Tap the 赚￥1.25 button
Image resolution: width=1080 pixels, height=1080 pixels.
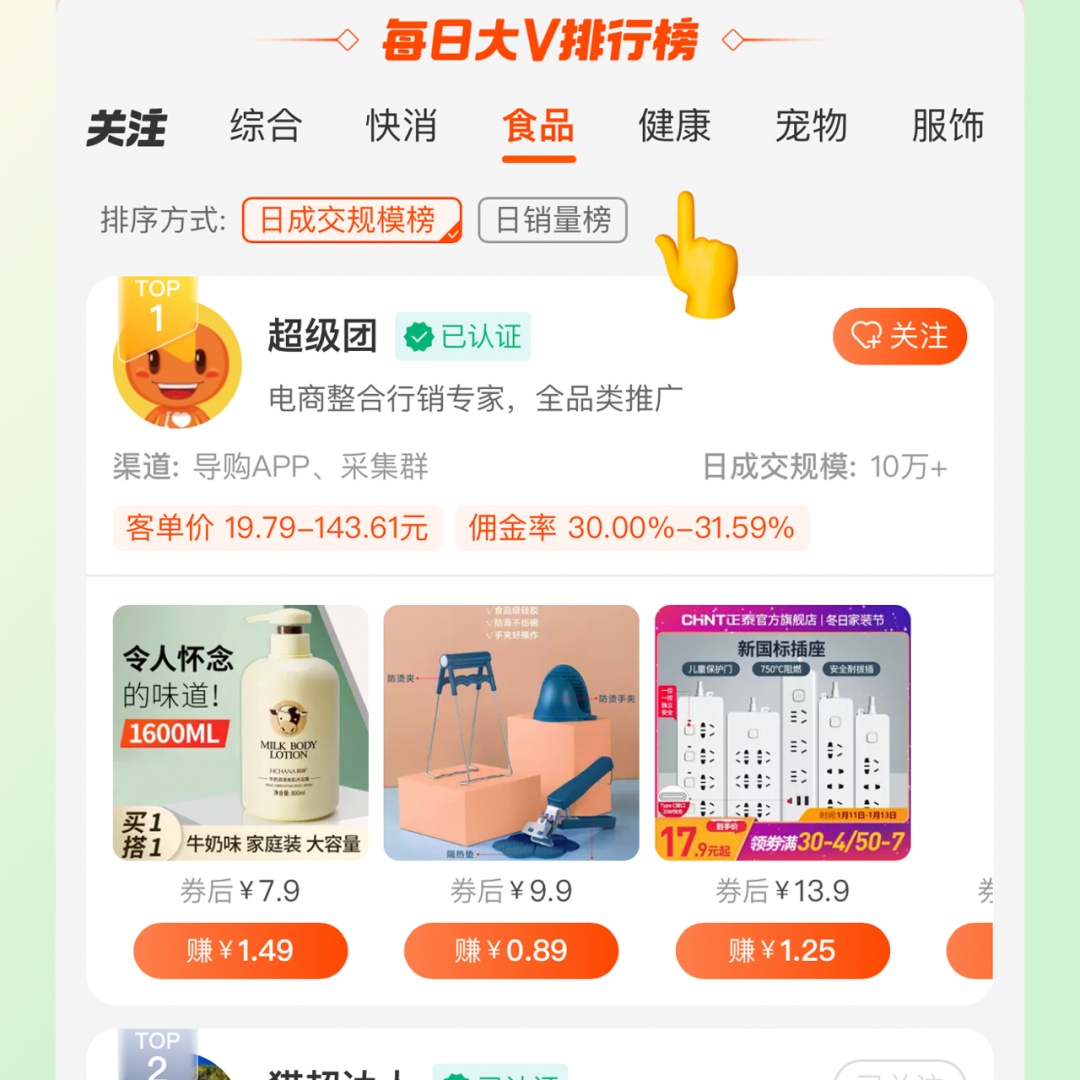pos(782,950)
